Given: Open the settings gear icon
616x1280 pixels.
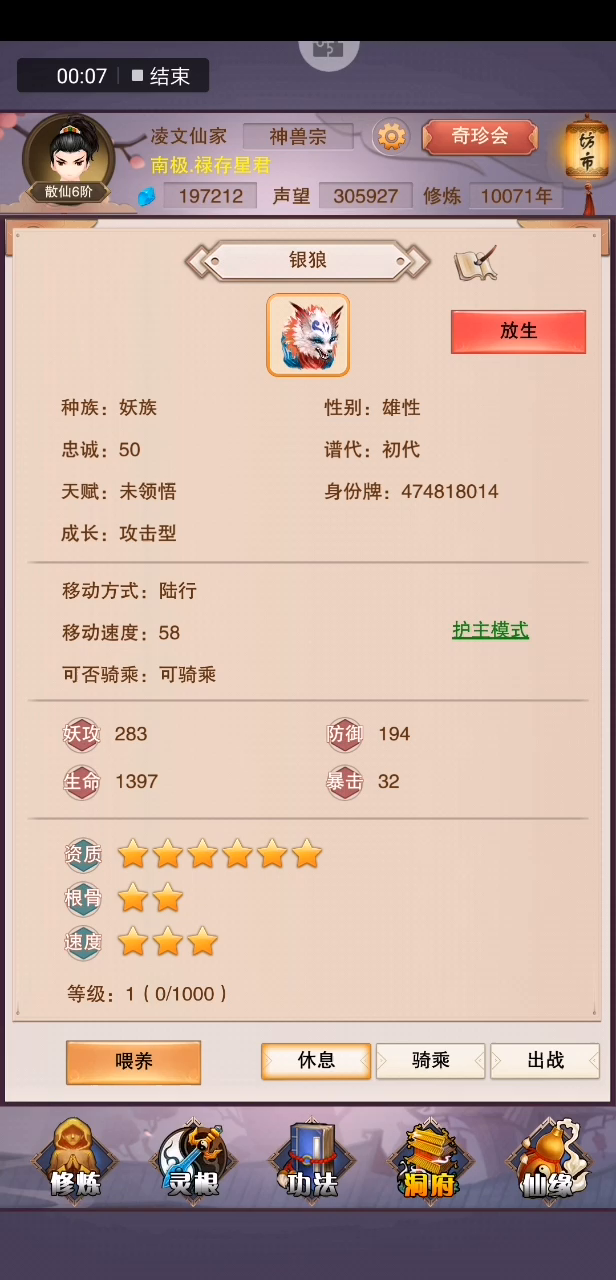Looking at the screenshot, I should click(391, 135).
